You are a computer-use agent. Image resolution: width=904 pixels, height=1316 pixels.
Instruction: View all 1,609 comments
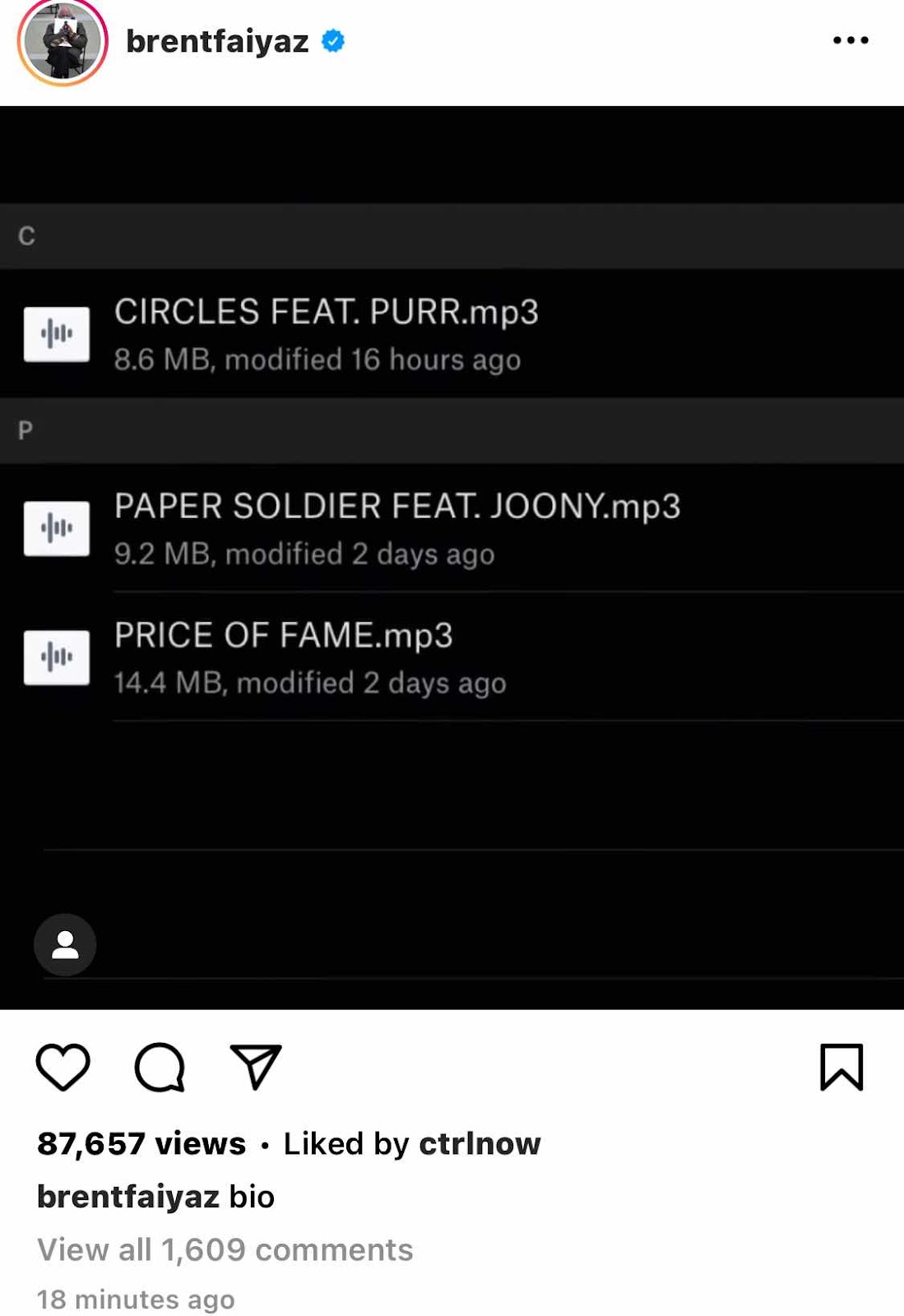[x=225, y=1249]
